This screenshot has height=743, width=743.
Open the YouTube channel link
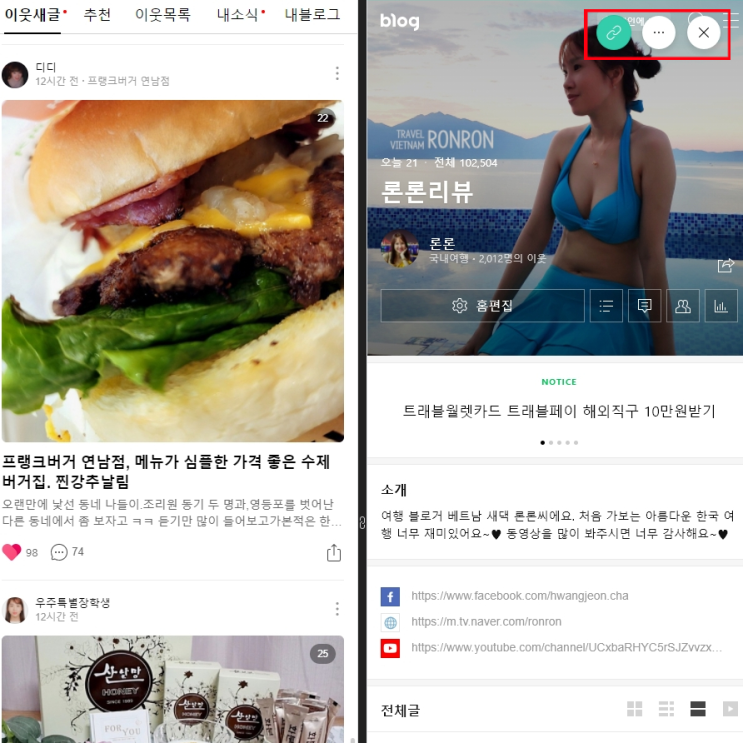[x=565, y=648]
